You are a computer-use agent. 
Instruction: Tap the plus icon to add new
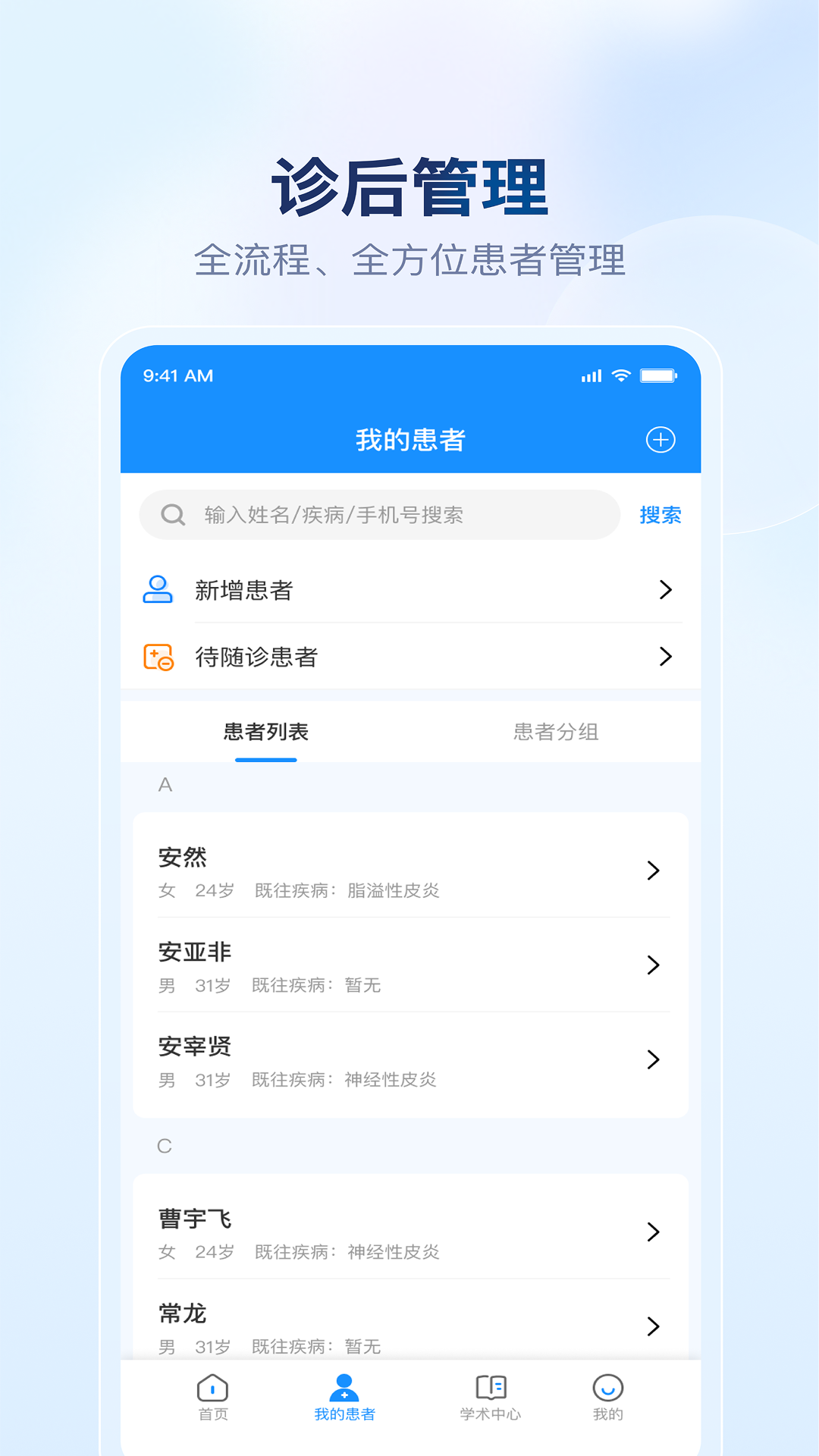coord(660,440)
